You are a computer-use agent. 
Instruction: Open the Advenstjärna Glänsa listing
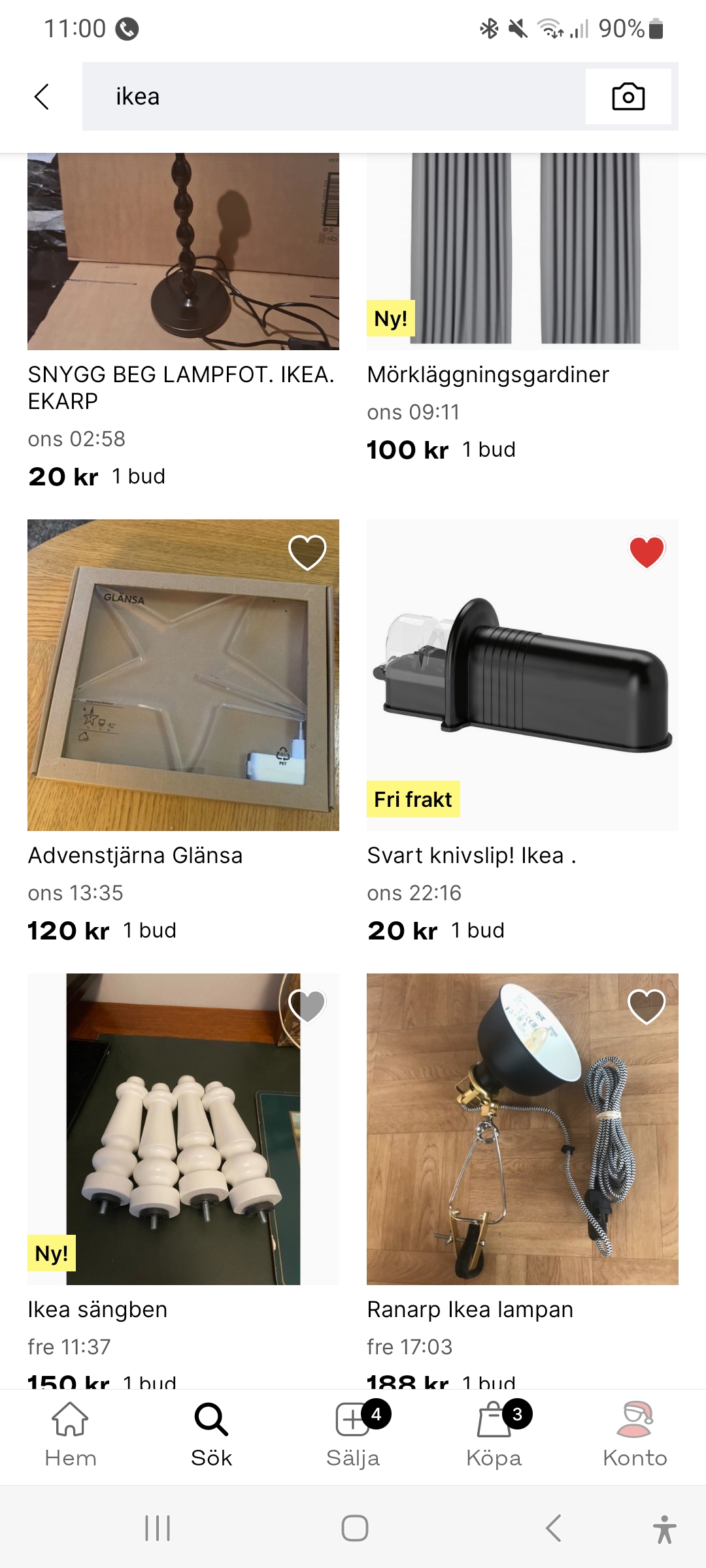(183, 675)
